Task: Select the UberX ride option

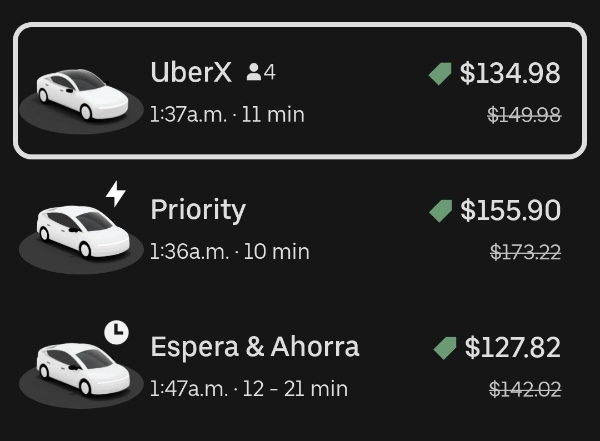Action: [299, 91]
